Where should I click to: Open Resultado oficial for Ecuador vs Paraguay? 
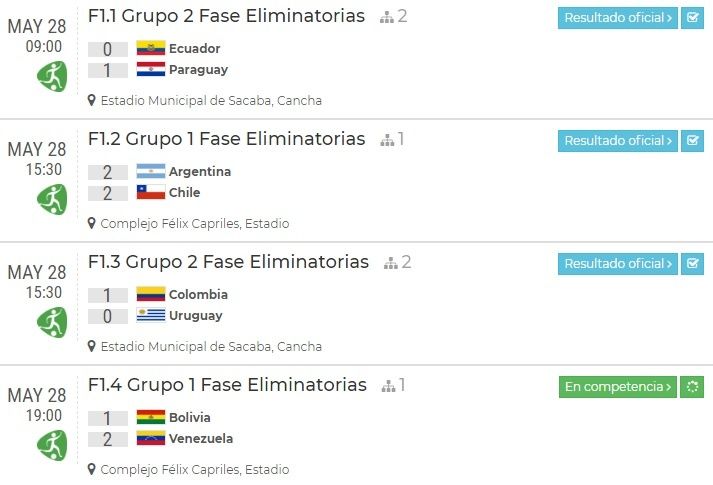point(617,18)
